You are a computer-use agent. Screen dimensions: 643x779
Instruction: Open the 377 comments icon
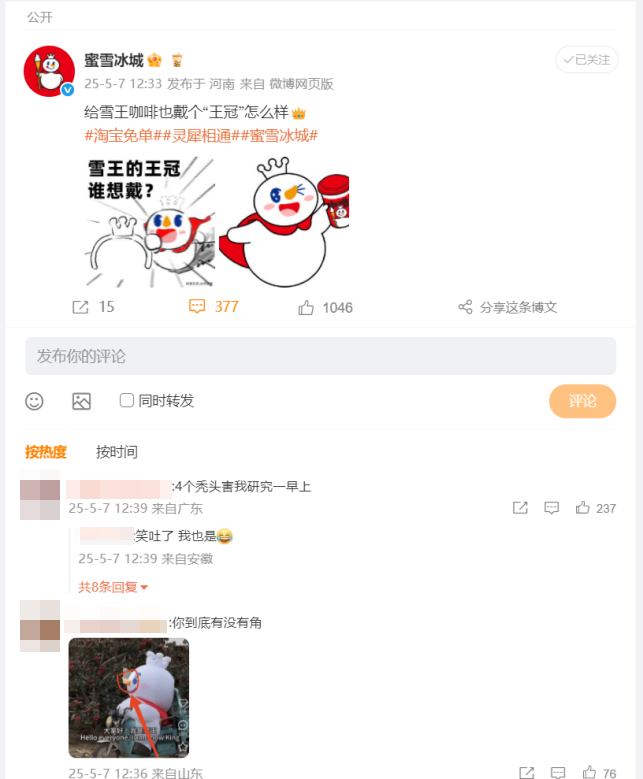[x=213, y=307]
